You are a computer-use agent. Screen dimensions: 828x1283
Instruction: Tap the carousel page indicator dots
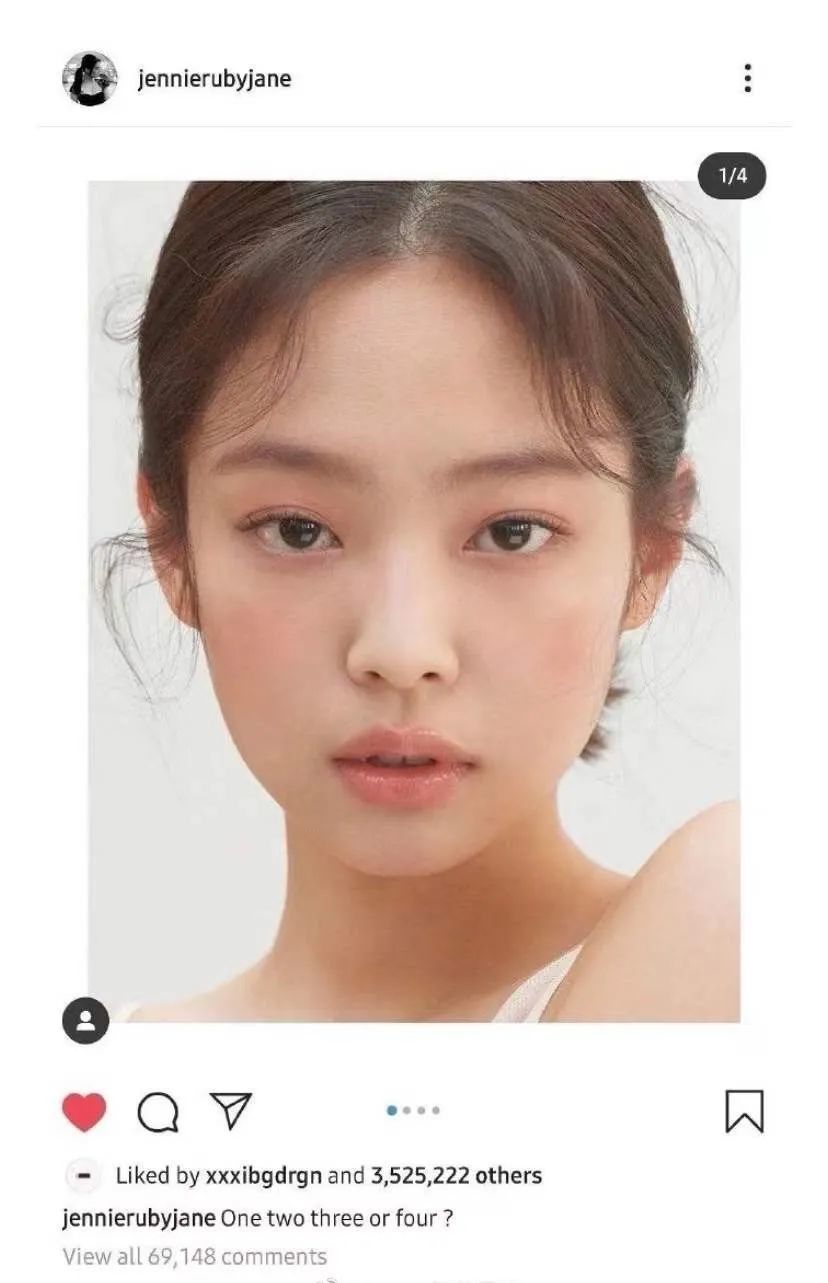(413, 1110)
